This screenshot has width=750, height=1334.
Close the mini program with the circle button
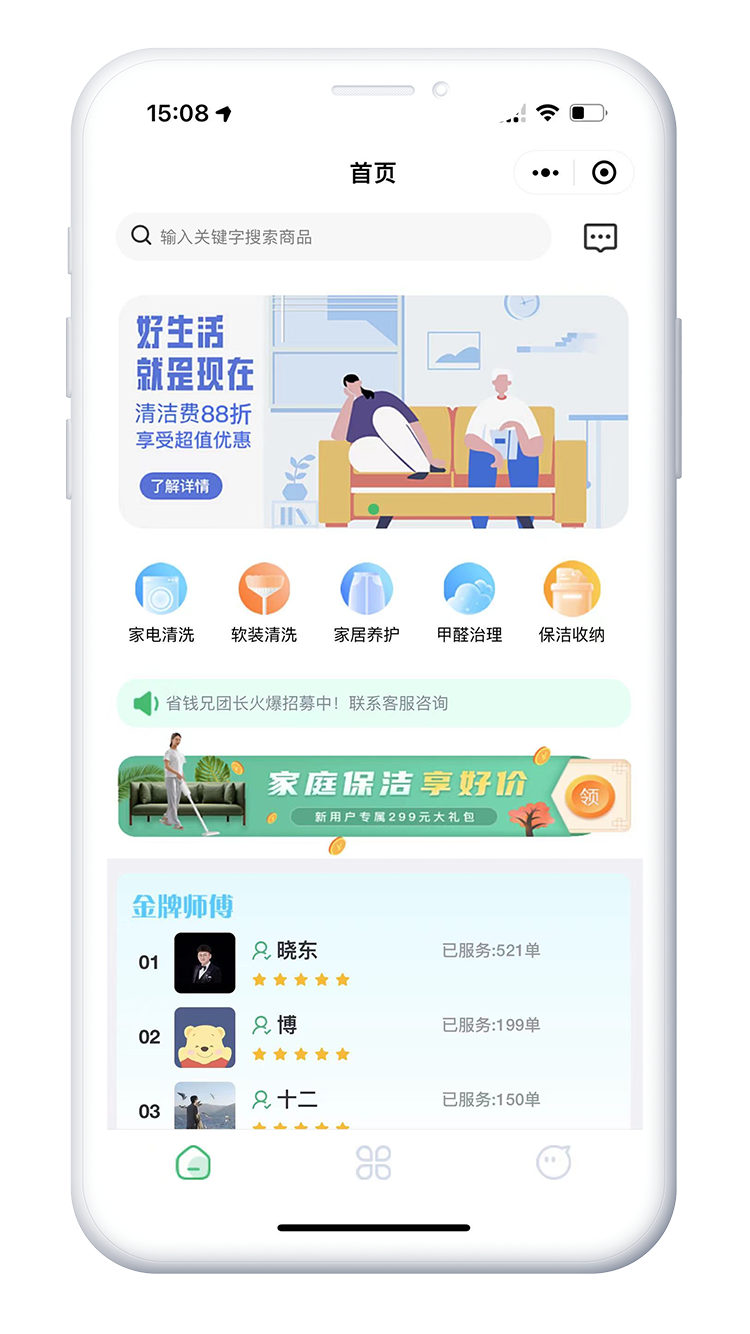(604, 173)
